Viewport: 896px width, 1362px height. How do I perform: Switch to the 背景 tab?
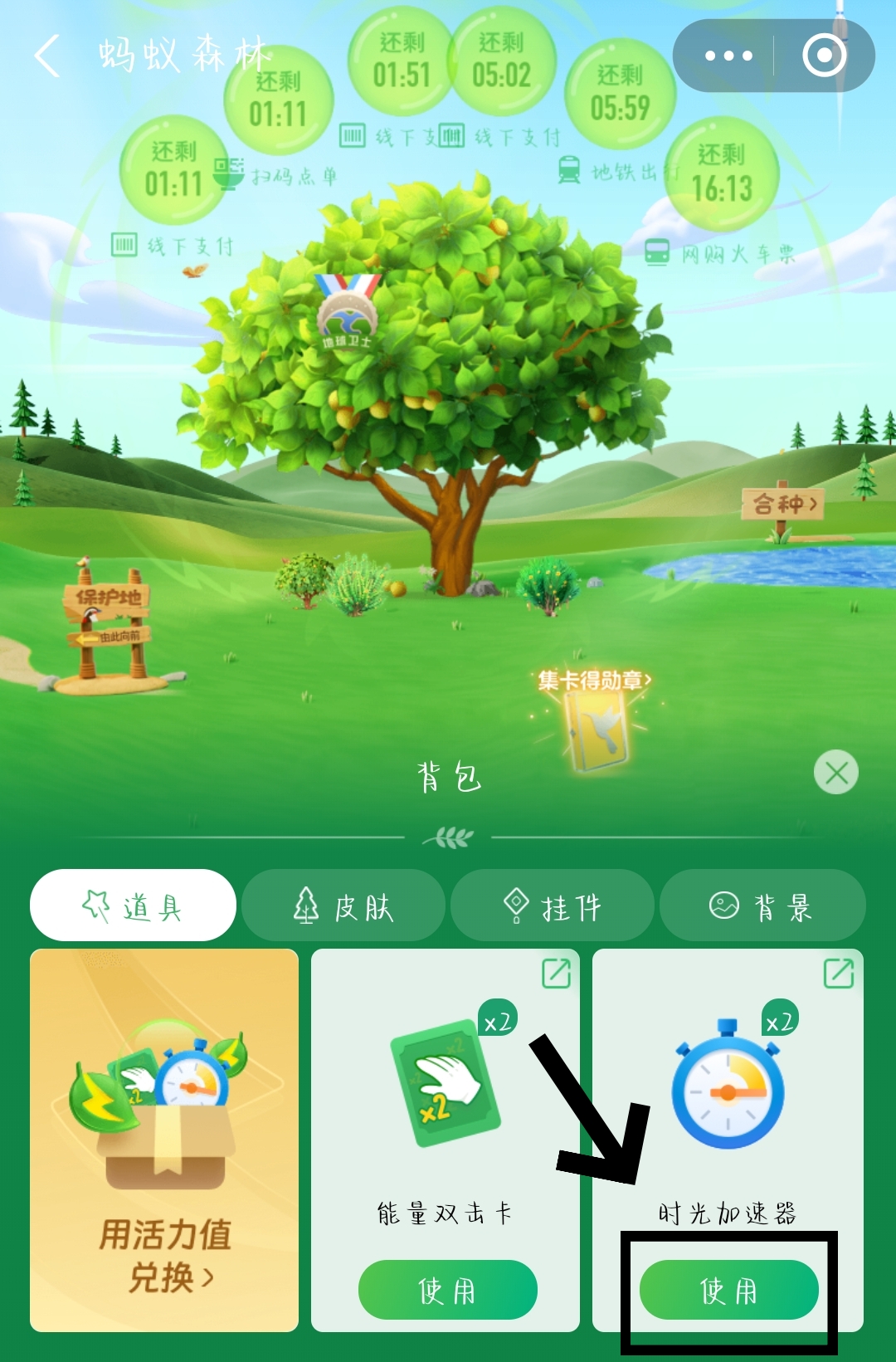click(x=762, y=906)
